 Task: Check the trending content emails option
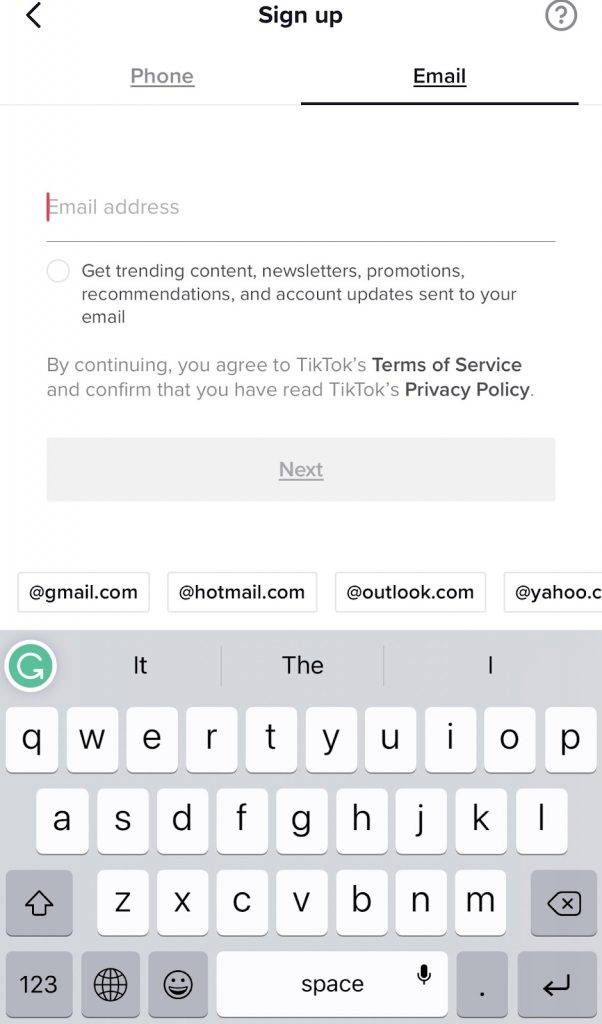tap(58, 270)
